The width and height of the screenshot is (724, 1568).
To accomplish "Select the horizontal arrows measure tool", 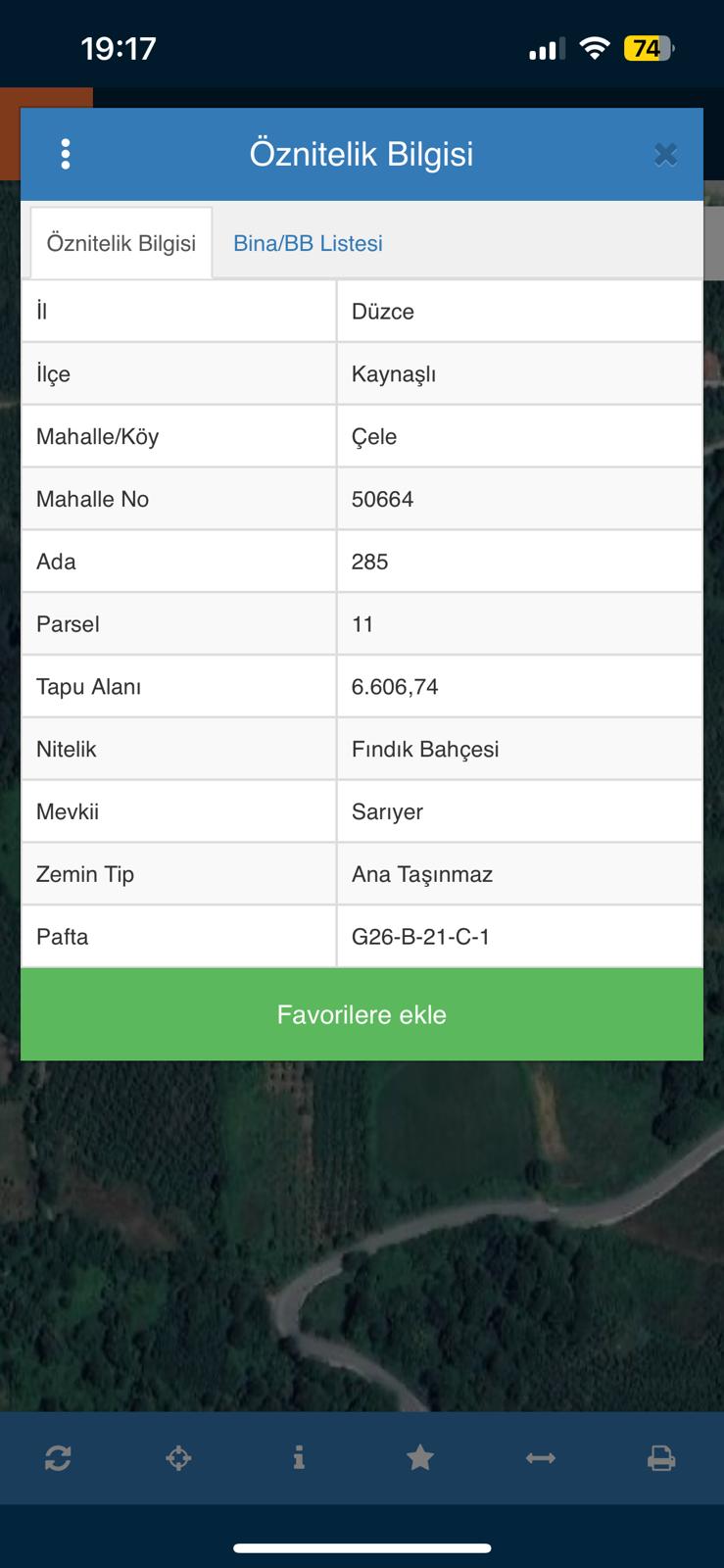I will 541,1458.
